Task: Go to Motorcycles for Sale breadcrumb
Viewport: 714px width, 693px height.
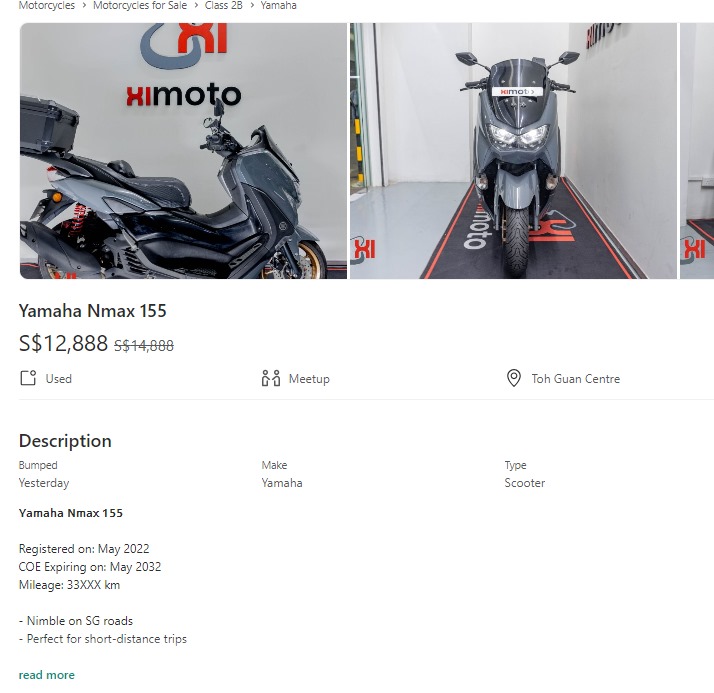Action: [140, 5]
